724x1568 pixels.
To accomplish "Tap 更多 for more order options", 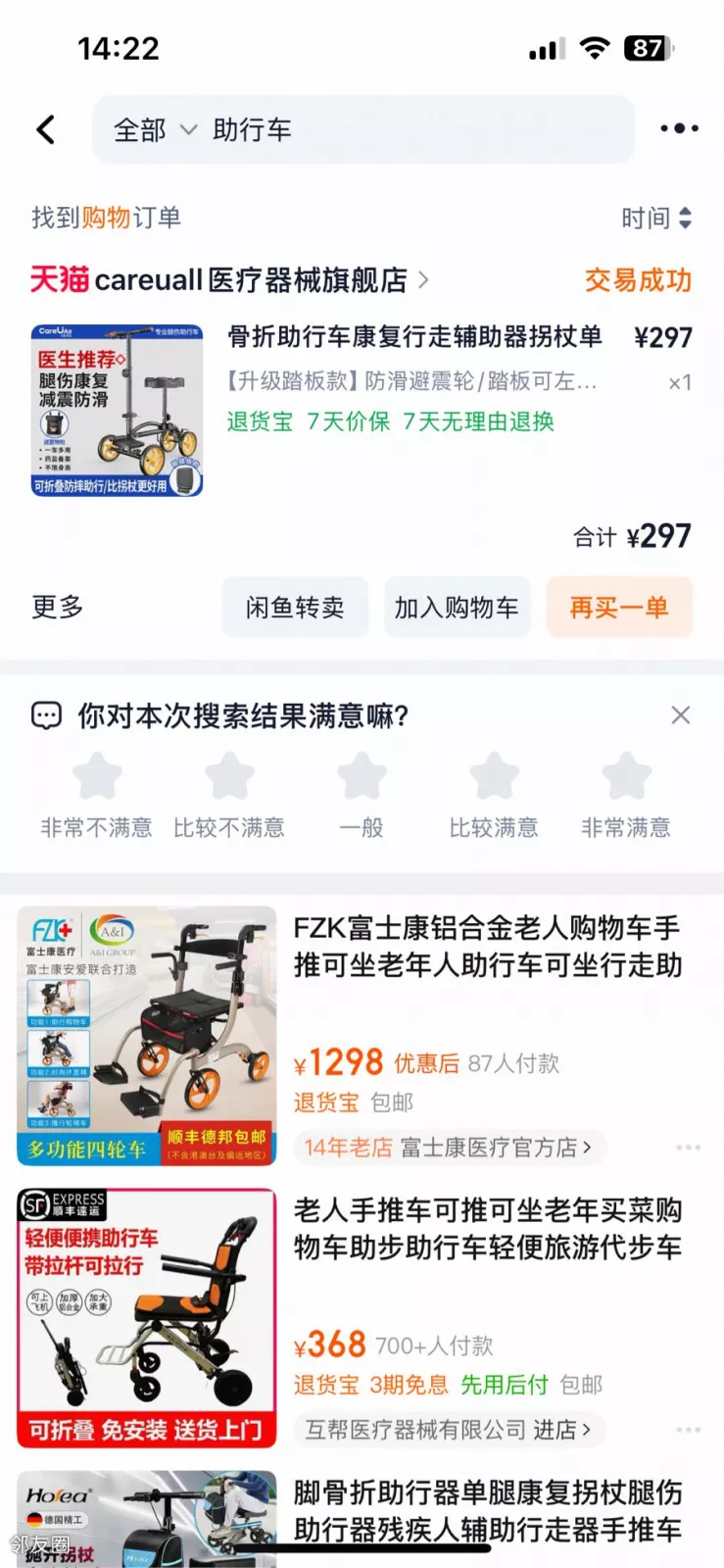I will (58, 608).
